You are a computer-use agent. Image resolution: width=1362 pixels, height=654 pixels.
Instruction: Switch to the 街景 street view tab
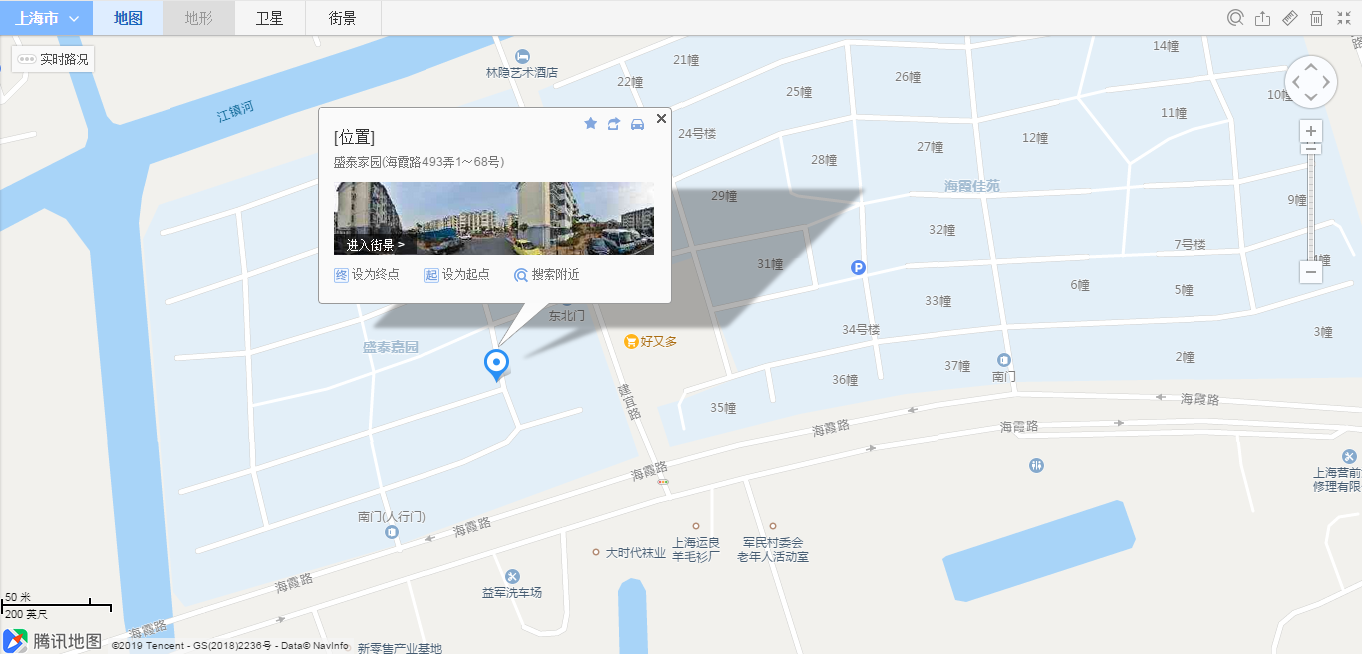342,18
